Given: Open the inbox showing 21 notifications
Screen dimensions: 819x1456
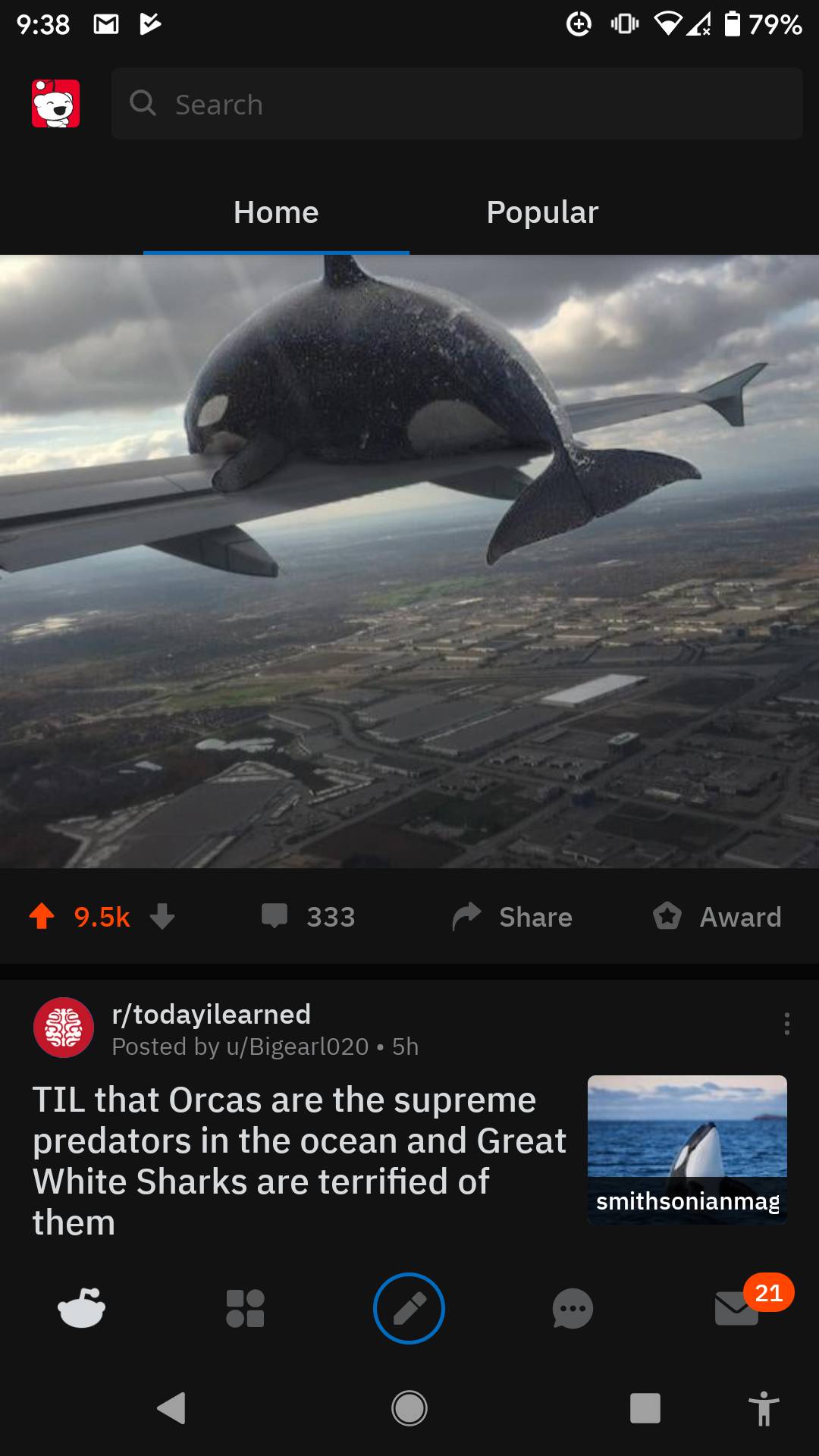Looking at the screenshot, I should click(x=736, y=1308).
